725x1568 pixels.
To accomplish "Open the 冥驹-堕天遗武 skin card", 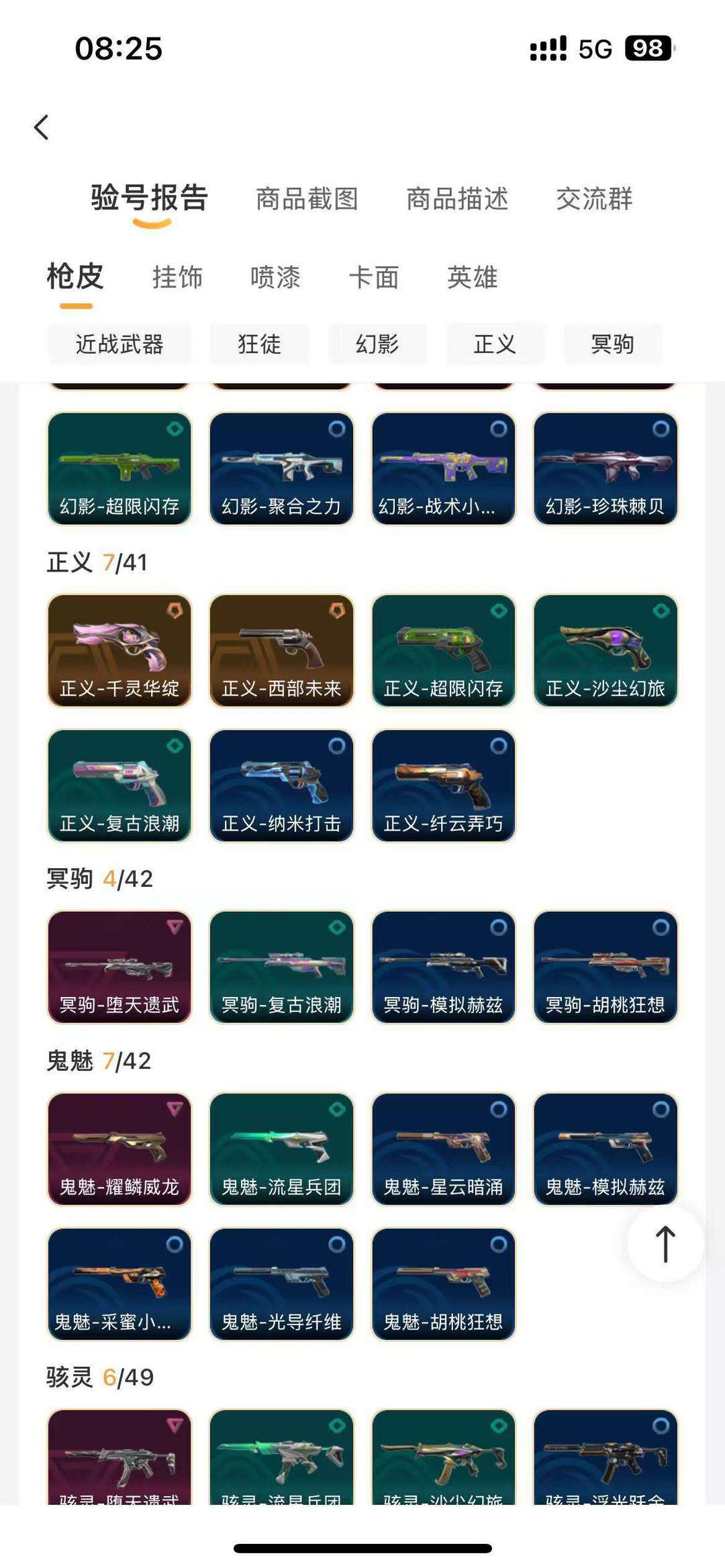I will 119,967.
